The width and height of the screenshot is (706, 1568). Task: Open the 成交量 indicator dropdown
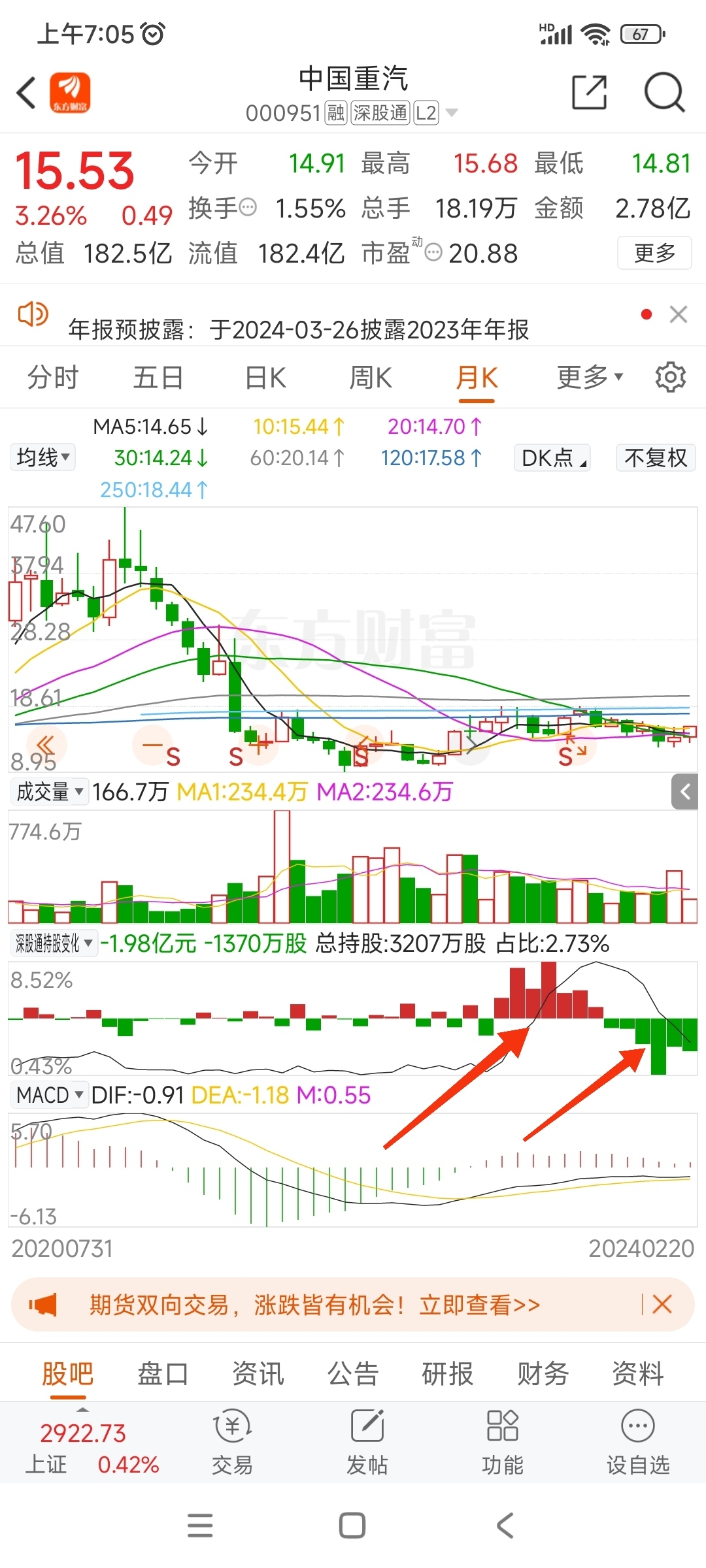pos(49,791)
